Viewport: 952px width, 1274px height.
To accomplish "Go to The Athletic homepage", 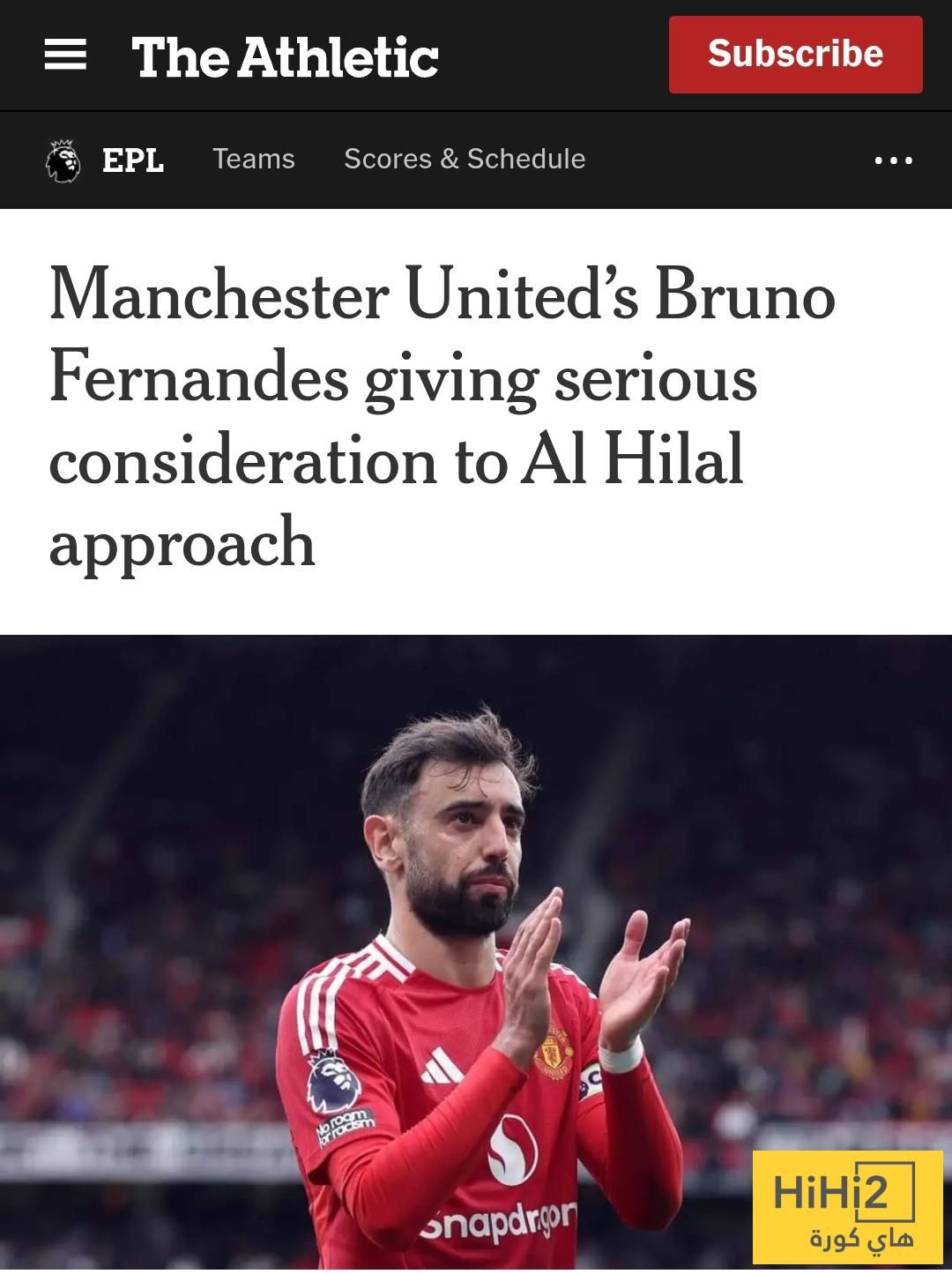I will point(285,56).
